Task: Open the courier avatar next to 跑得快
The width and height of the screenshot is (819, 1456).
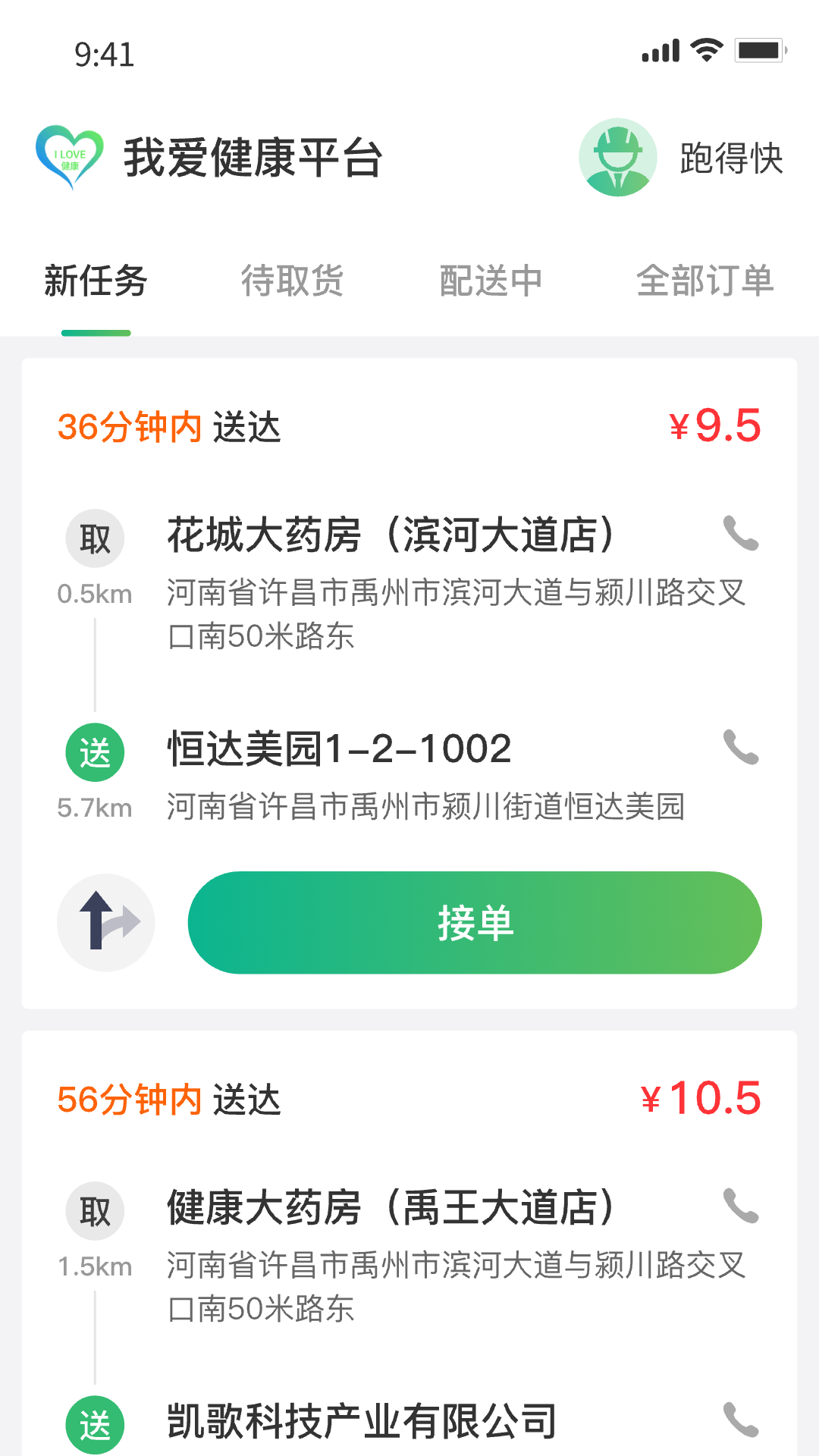Action: [619, 159]
